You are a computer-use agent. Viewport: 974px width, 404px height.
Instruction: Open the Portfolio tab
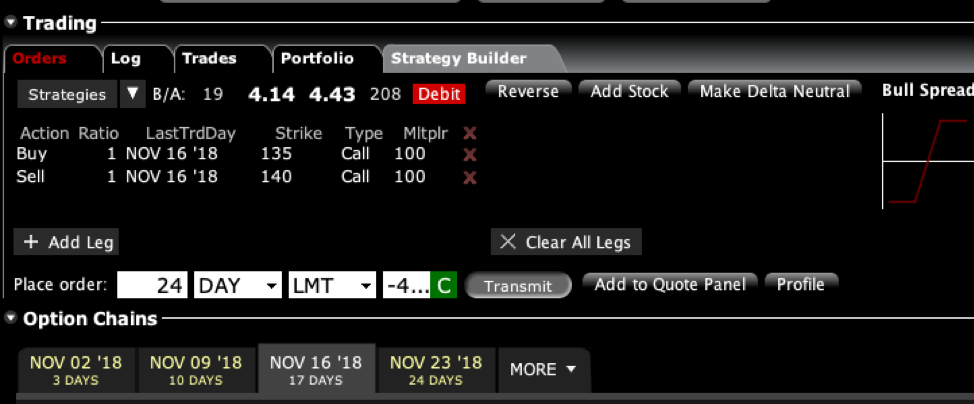coord(317,59)
